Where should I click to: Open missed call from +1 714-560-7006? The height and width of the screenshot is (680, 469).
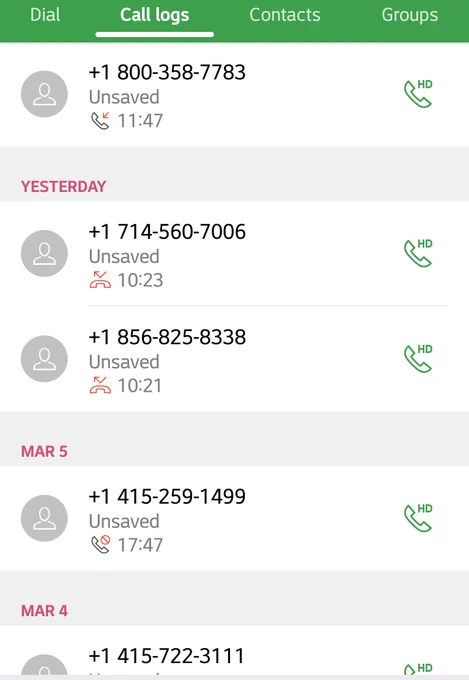tap(234, 254)
